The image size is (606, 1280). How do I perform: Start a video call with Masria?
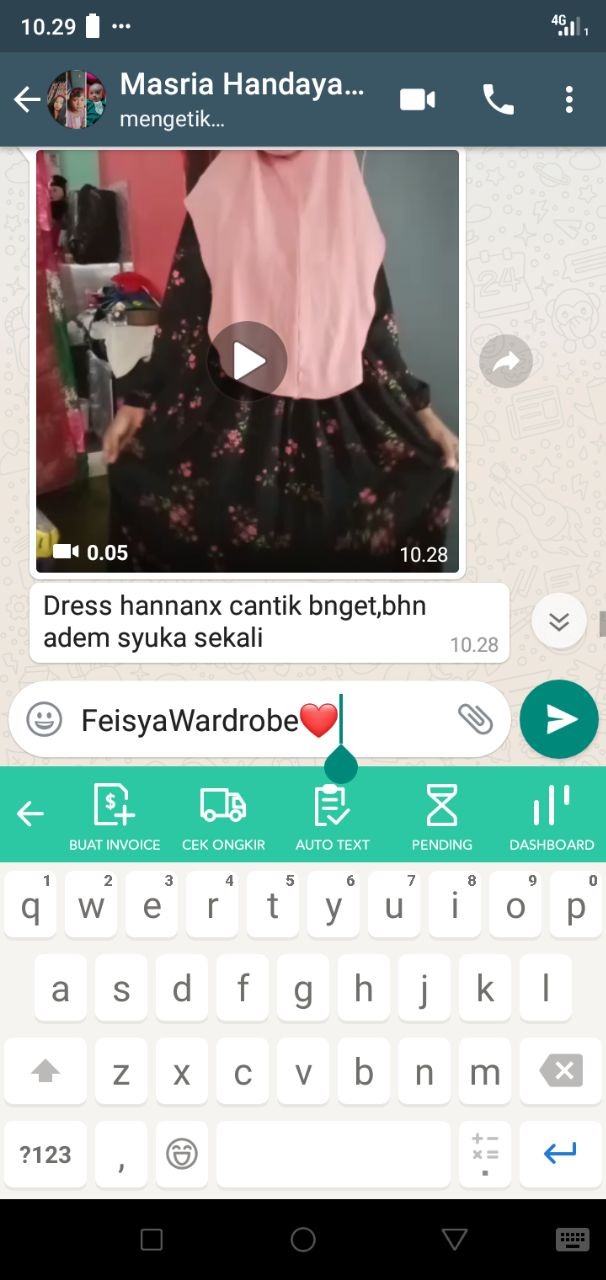click(x=417, y=99)
